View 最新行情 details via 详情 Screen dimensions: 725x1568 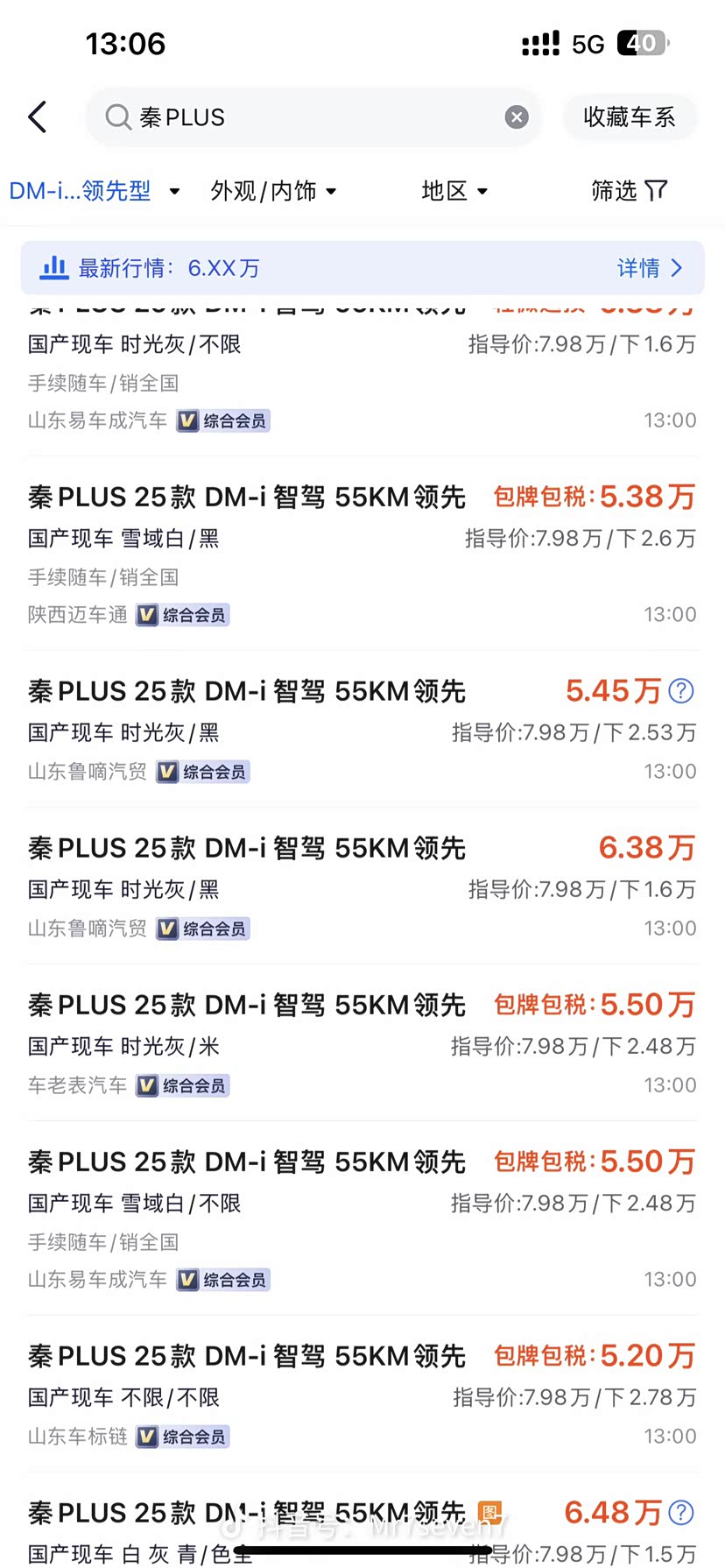[x=649, y=268]
